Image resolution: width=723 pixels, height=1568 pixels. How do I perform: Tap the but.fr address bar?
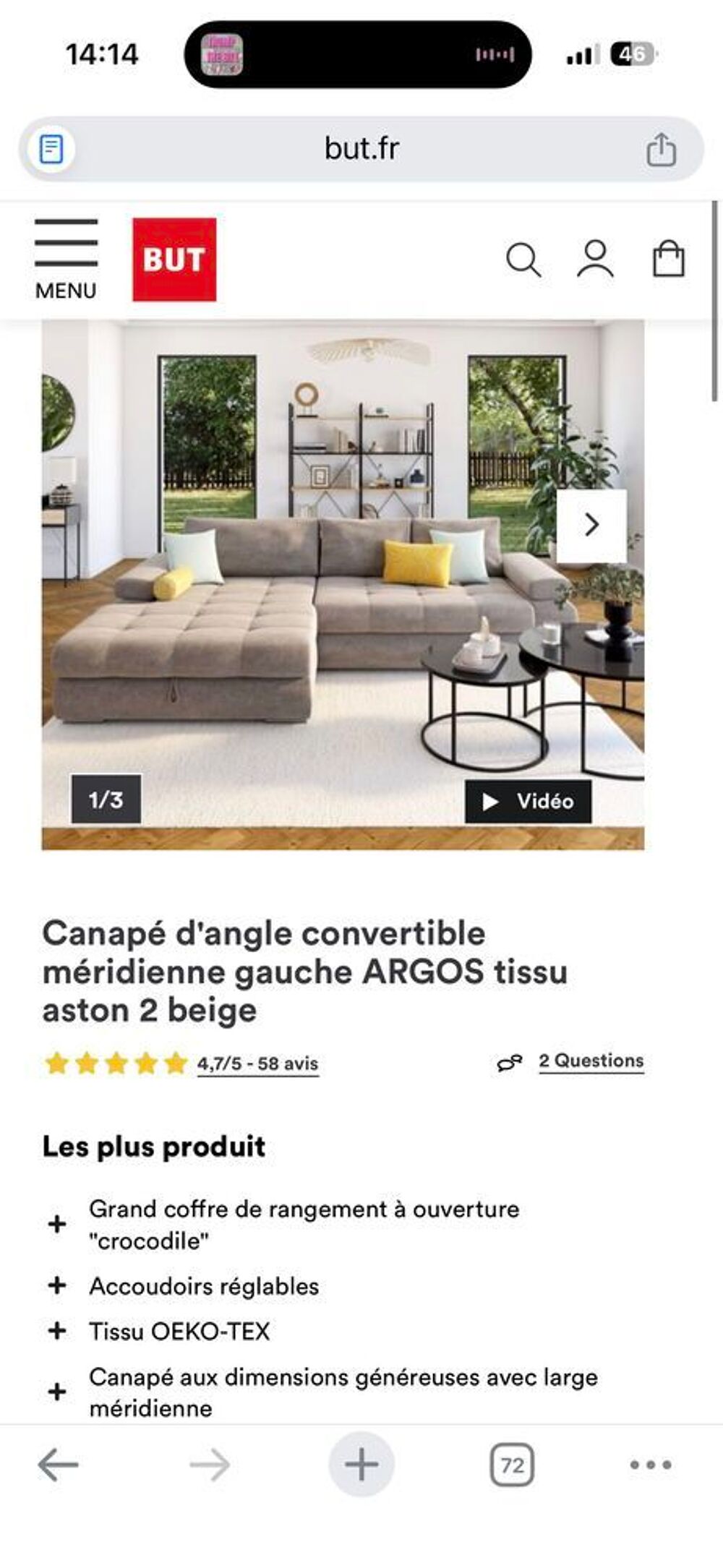point(361,149)
